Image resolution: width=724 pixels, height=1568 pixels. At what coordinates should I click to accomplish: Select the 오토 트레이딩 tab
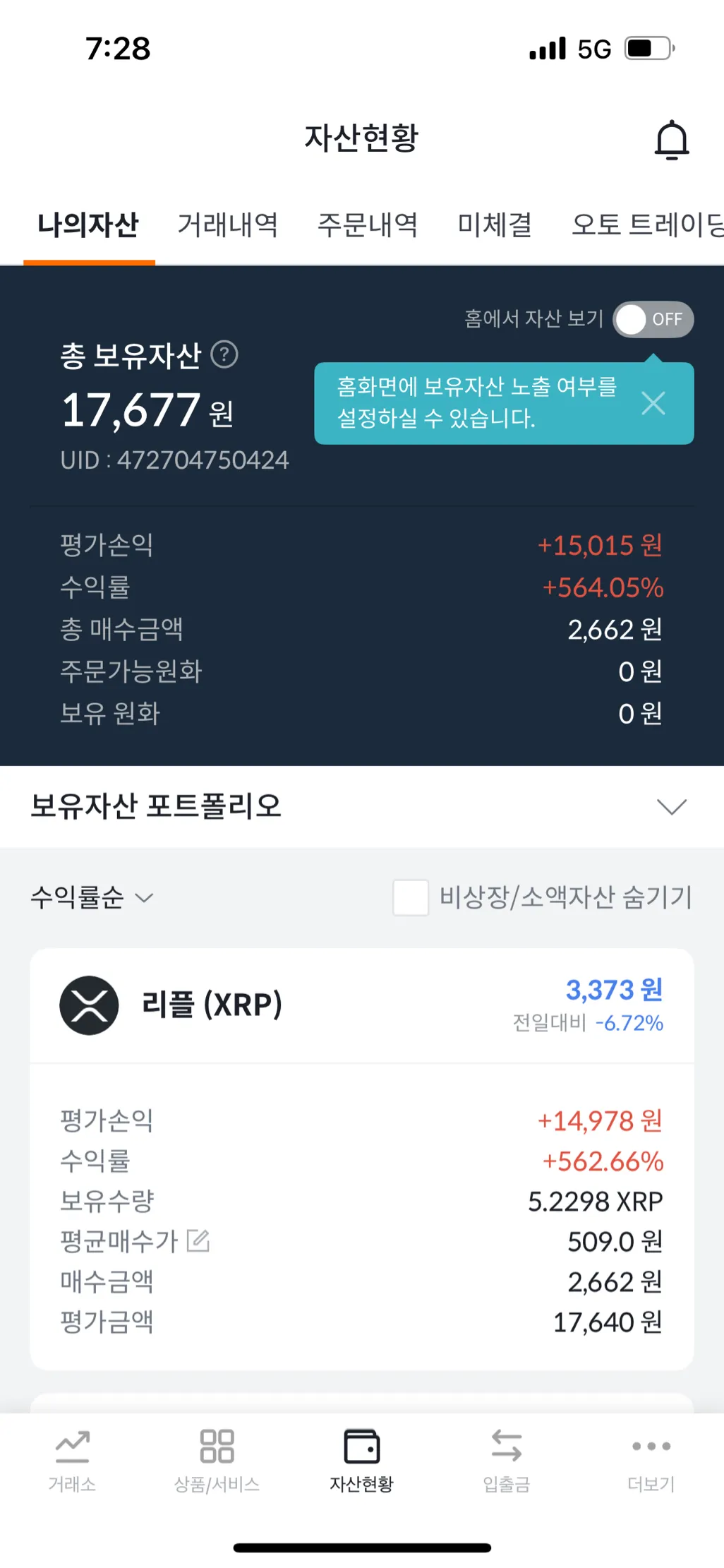(646, 225)
